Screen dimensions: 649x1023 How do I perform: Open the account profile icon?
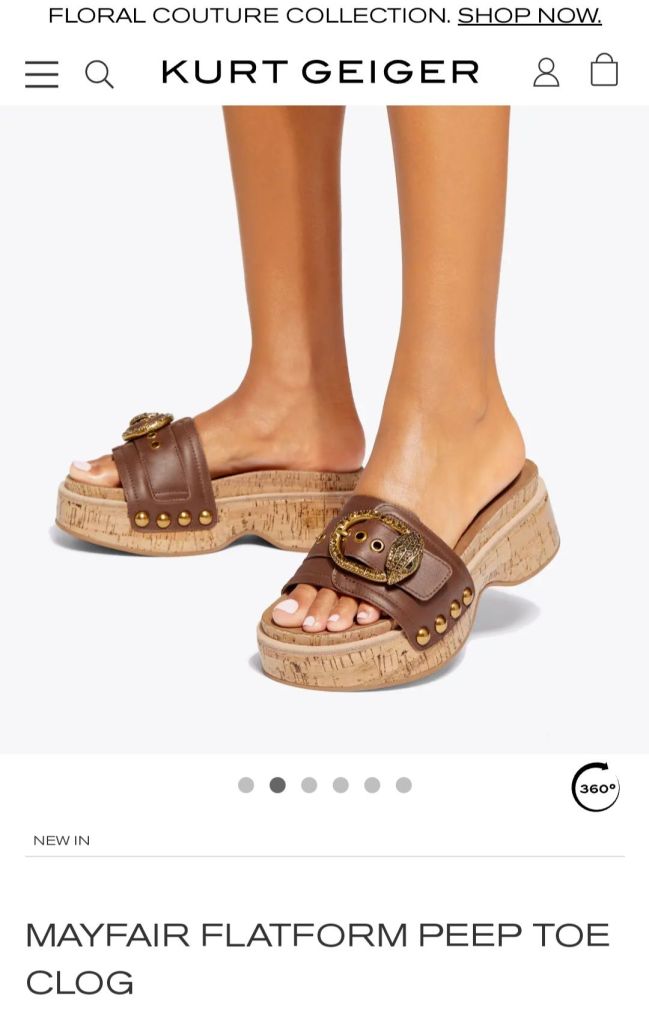click(546, 72)
